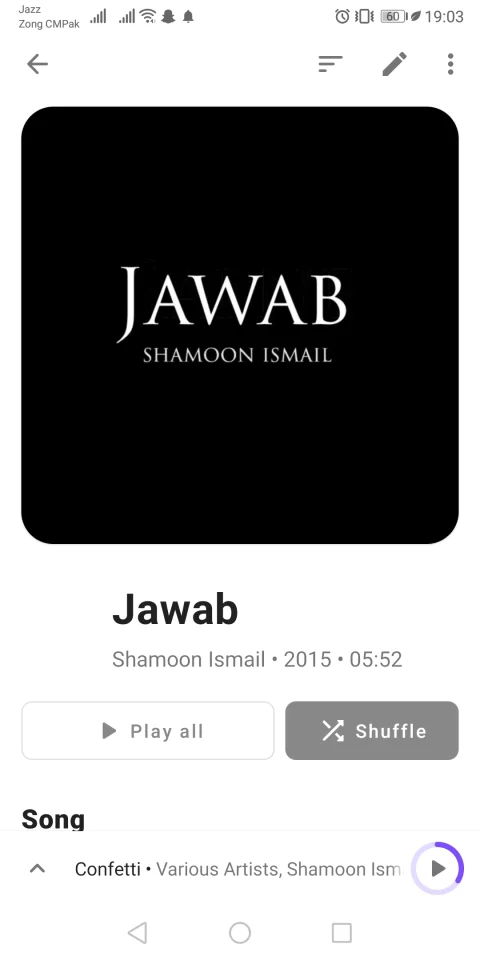Open the sort order options
Viewport: 480px width, 960px height.
pyautogui.click(x=330, y=64)
